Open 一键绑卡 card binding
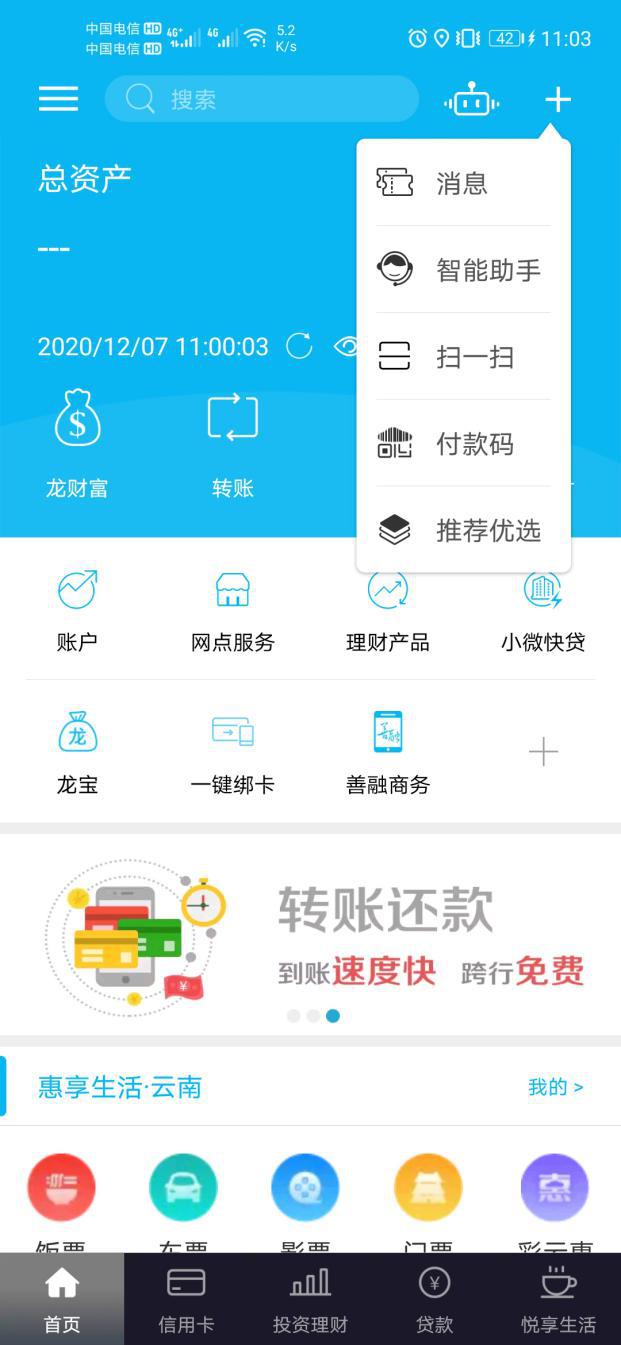Image resolution: width=621 pixels, height=1345 pixels. [233, 753]
